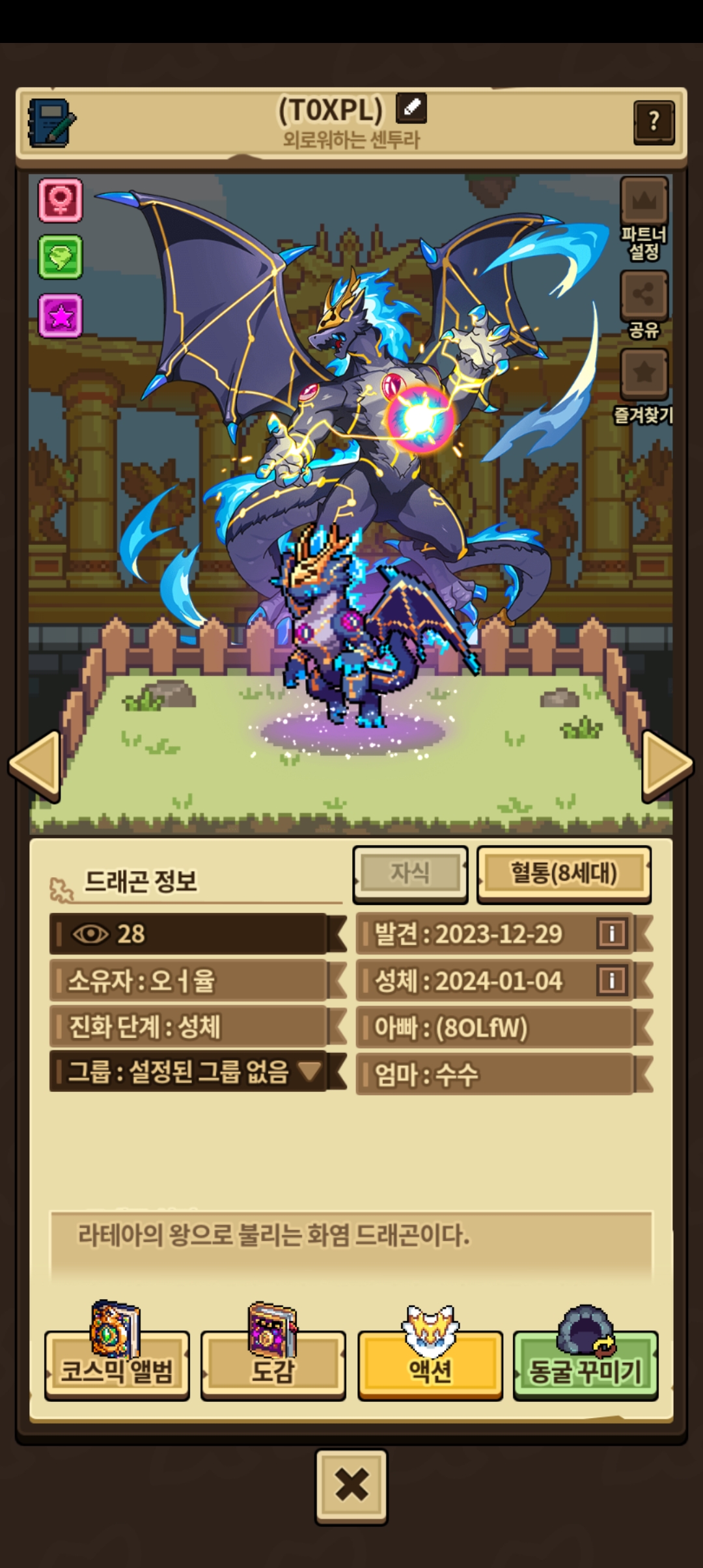This screenshot has width=703, height=1568.
Task: Expand the 그룹 group dropdown
Action: [308, 1071]
